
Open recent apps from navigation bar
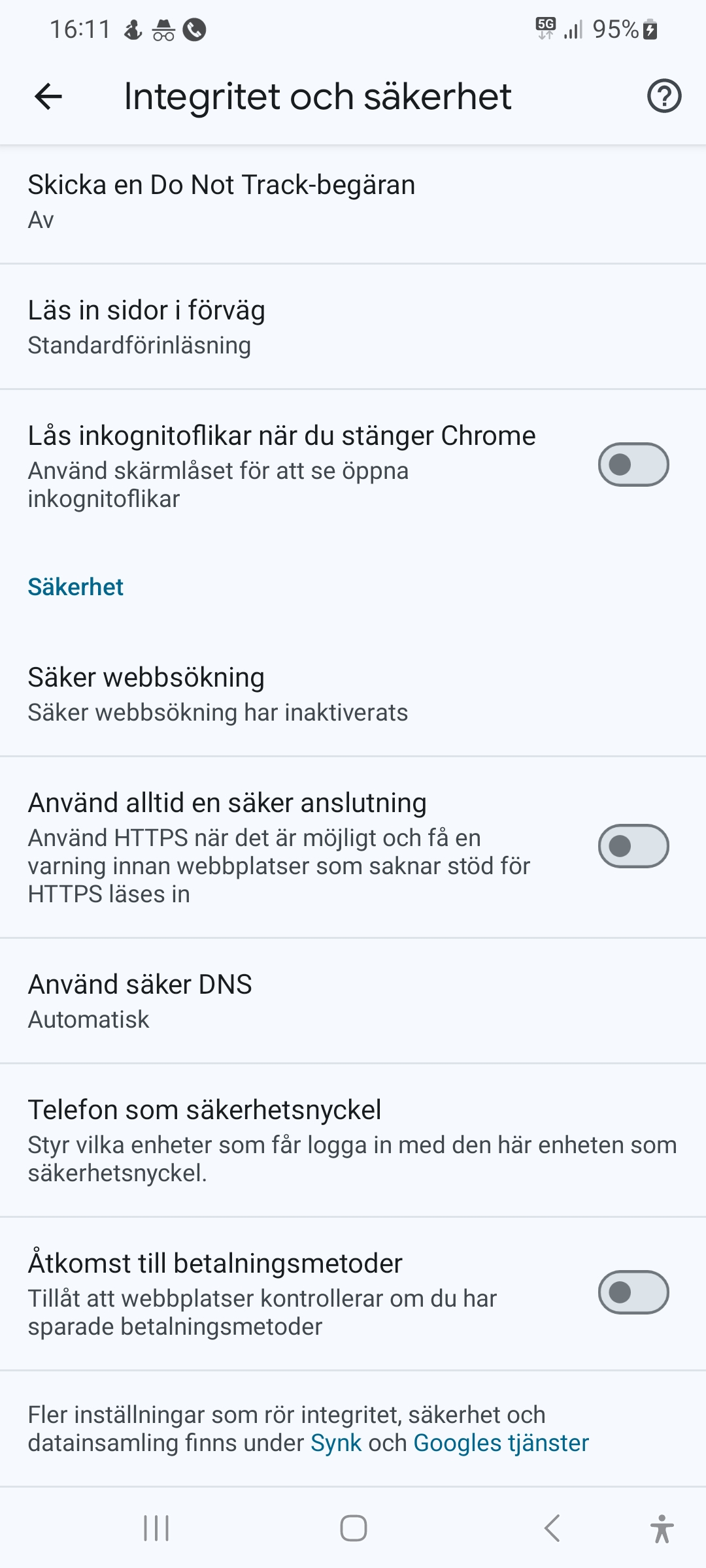156,1528
